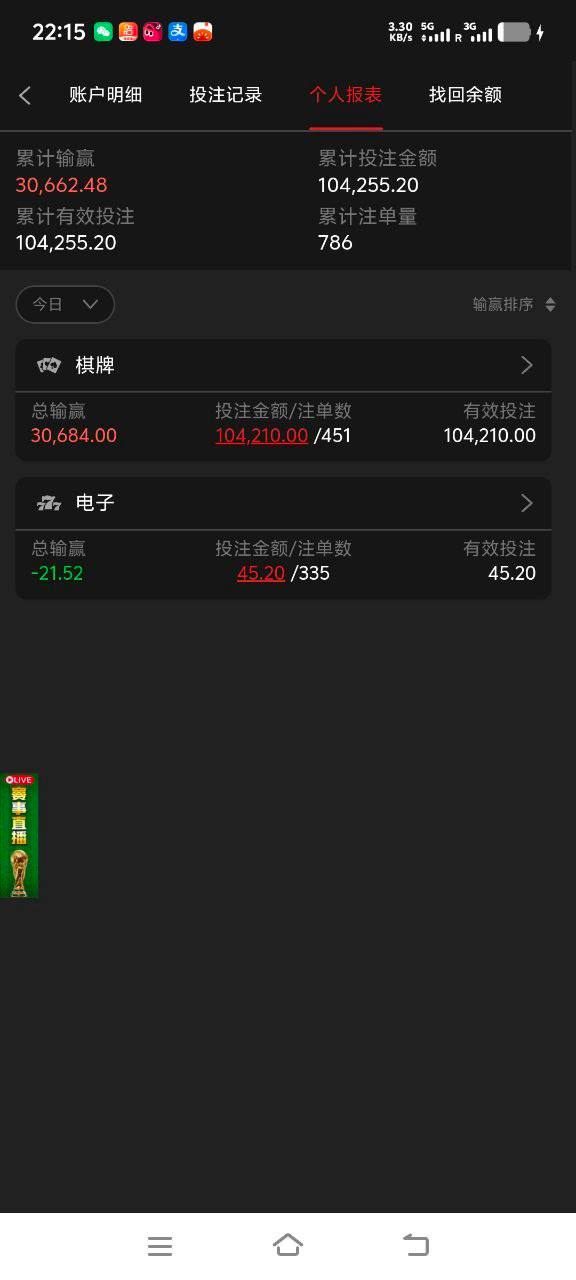576x1280 pixels.
Task: Open the 找回余额 tab
Action: tap(465, 95)
